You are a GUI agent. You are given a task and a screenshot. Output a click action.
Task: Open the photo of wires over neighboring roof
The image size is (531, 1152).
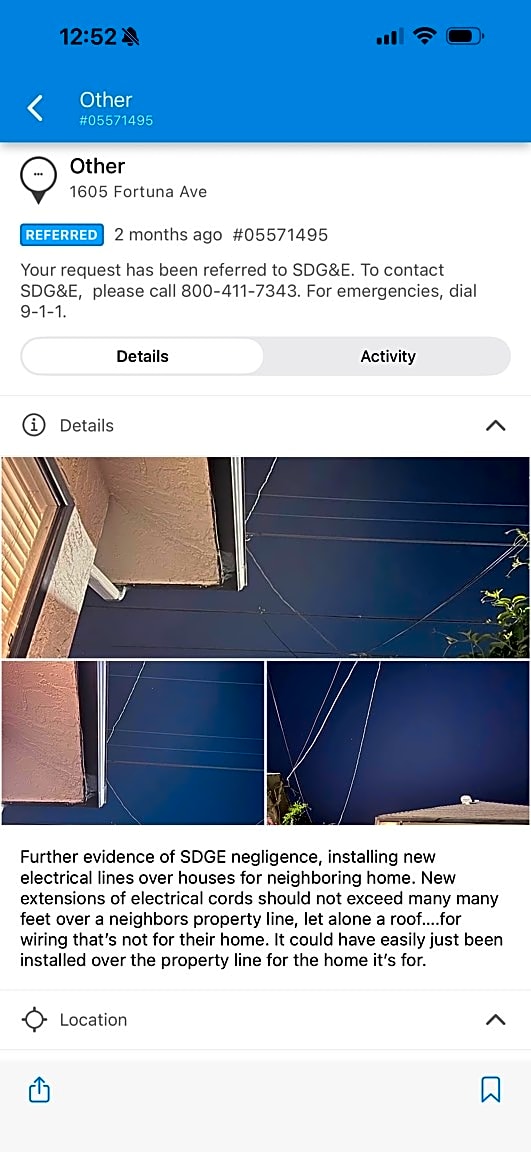point(397,743)
